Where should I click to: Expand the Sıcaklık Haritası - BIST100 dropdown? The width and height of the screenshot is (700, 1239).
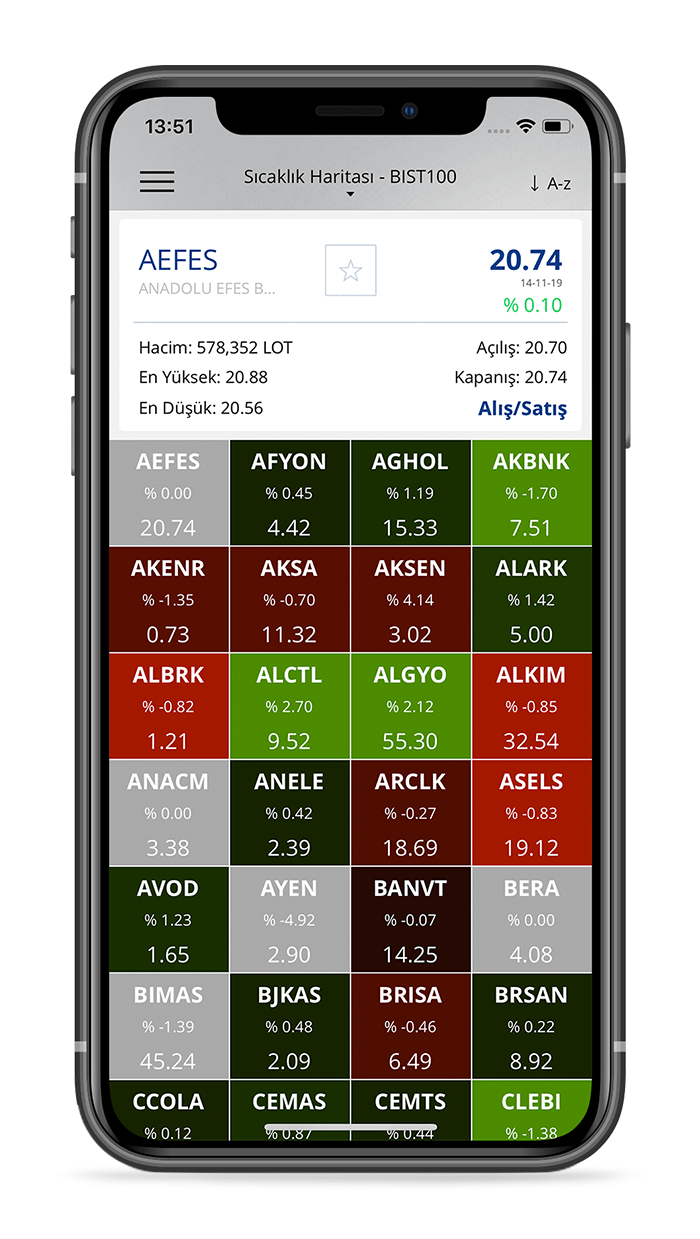pos(350,182)
